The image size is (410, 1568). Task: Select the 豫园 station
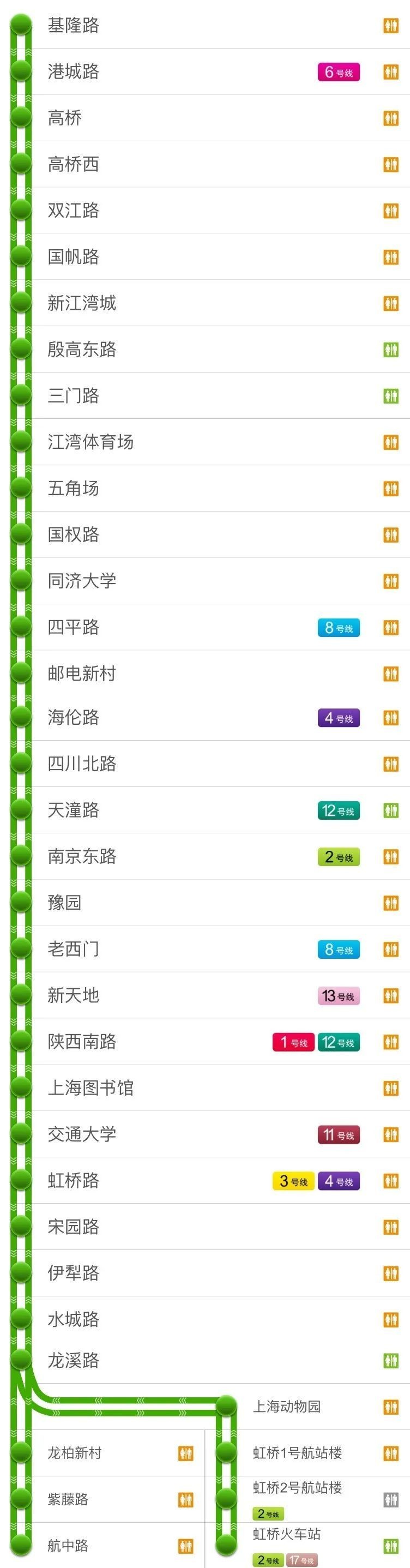(65, 903)
